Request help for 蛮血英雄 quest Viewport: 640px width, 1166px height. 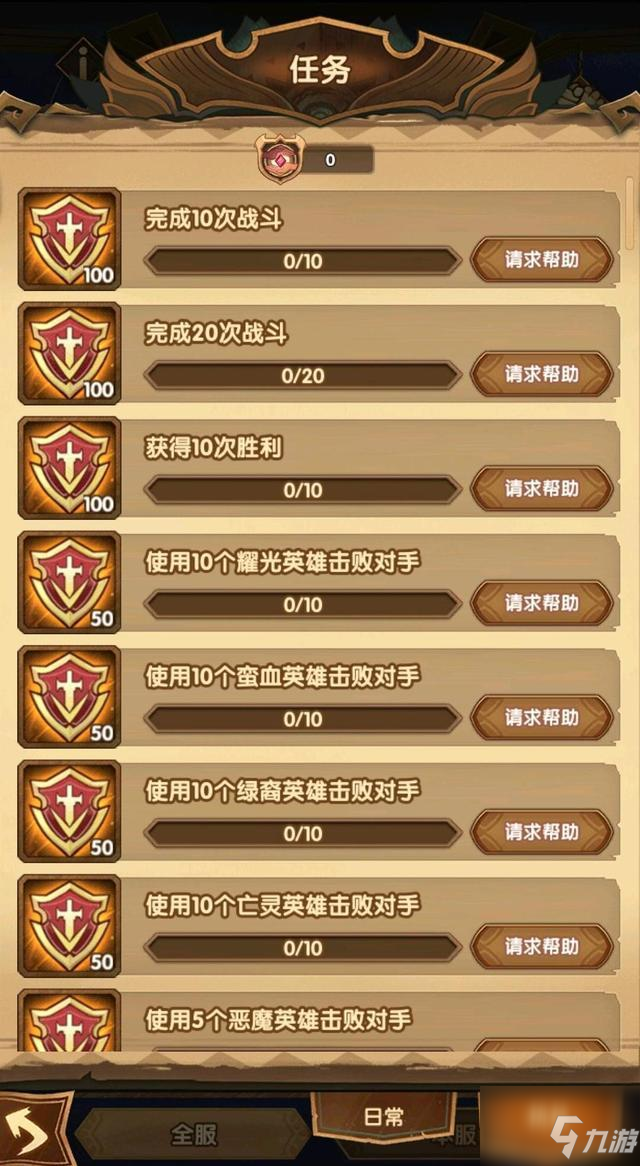[x=541, y=717]
